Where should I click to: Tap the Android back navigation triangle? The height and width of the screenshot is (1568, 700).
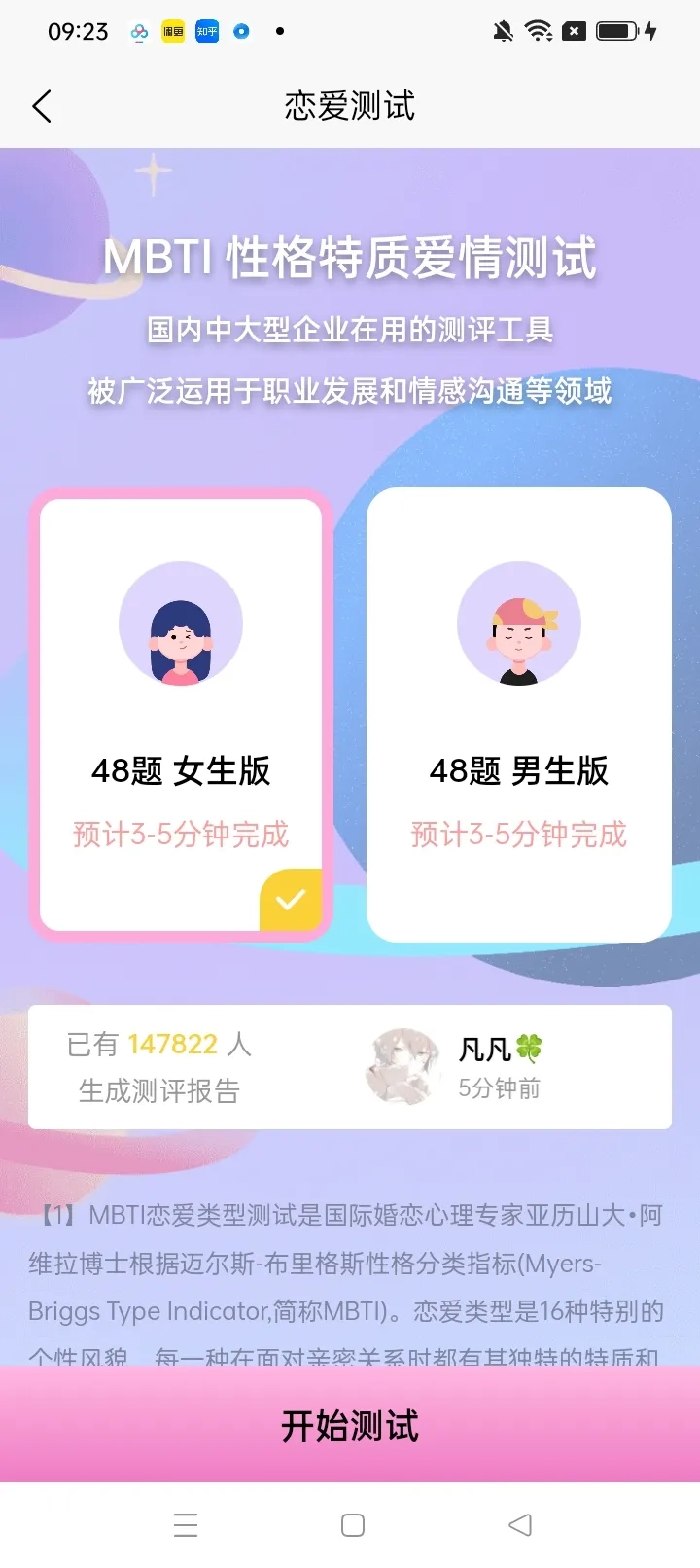tap(518, 1525)
